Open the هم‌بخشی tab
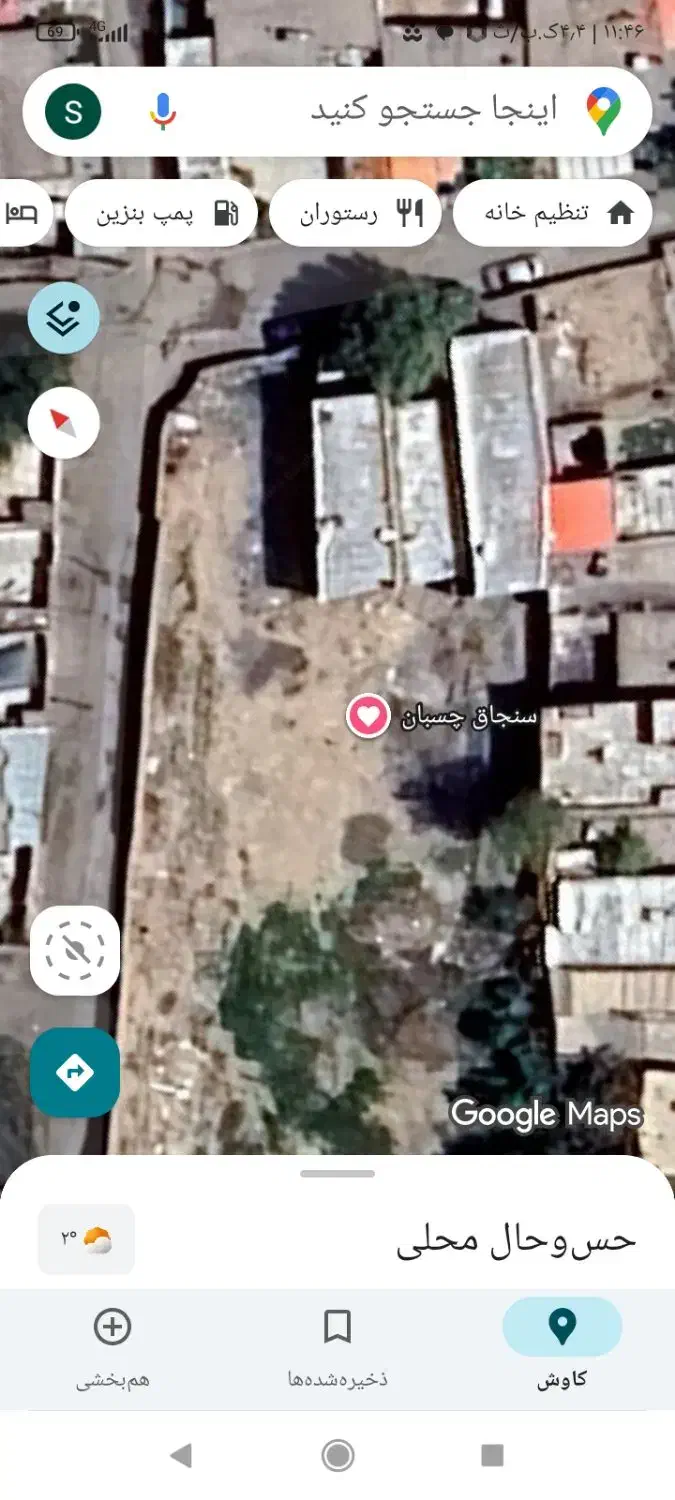Viewport: 675px width, 1500px height. point(112,1344)
